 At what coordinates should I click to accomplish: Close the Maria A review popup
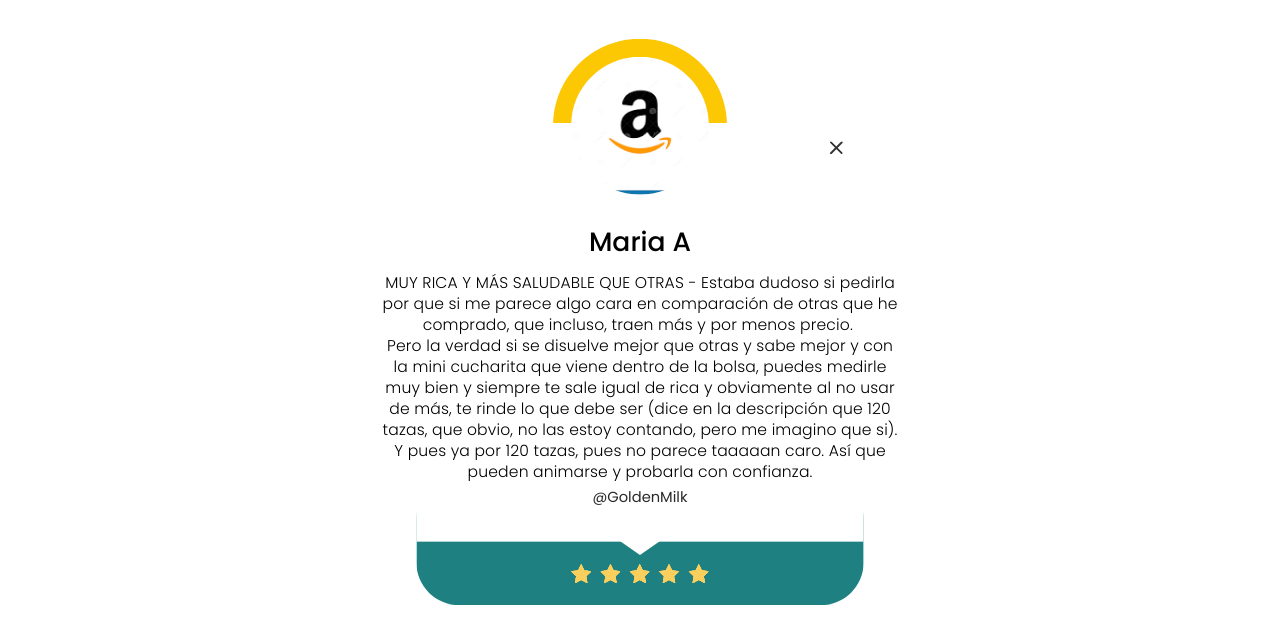(836, 148)
